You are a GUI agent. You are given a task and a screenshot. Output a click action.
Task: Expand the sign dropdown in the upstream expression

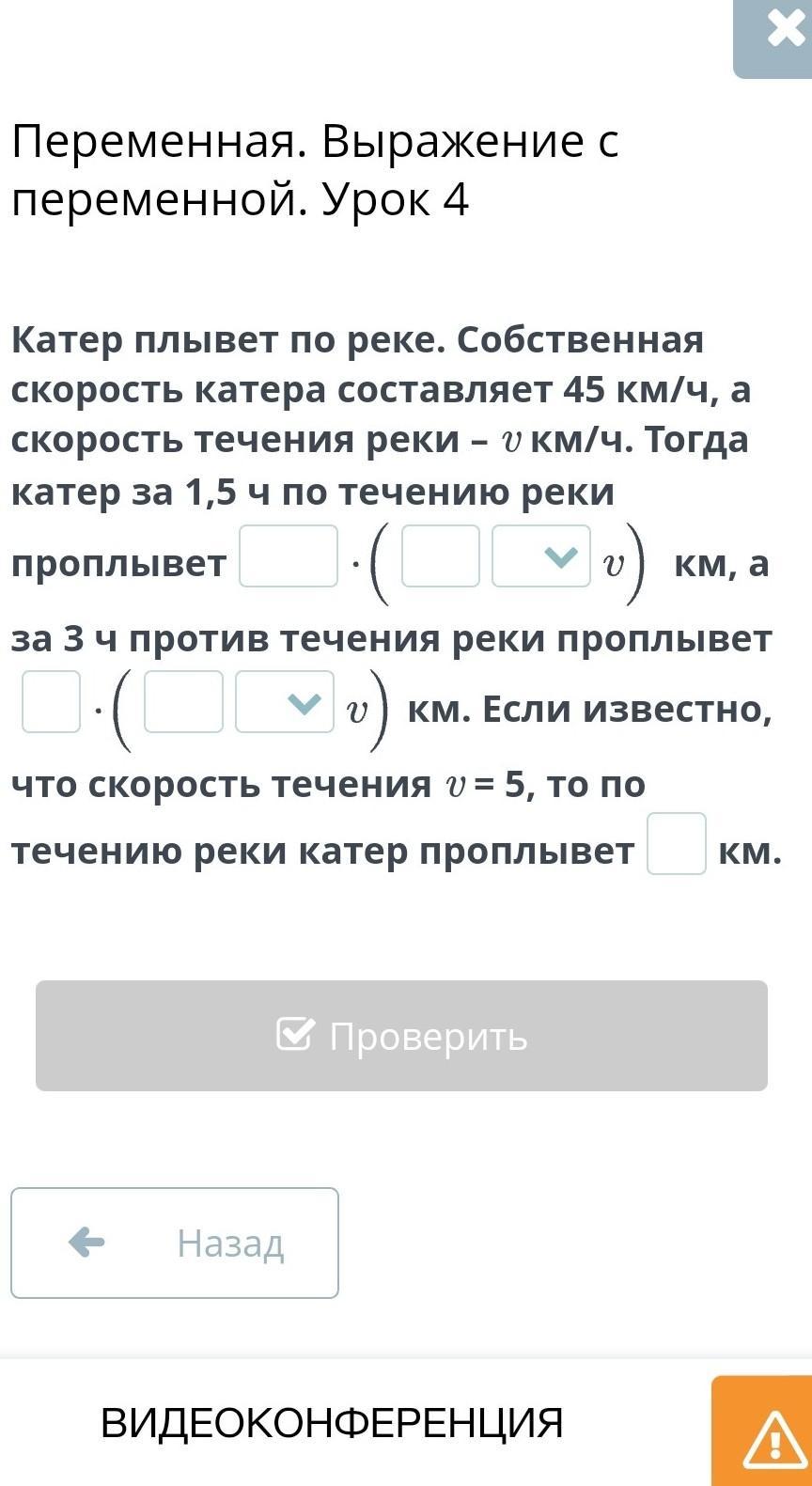click(285, 701)
